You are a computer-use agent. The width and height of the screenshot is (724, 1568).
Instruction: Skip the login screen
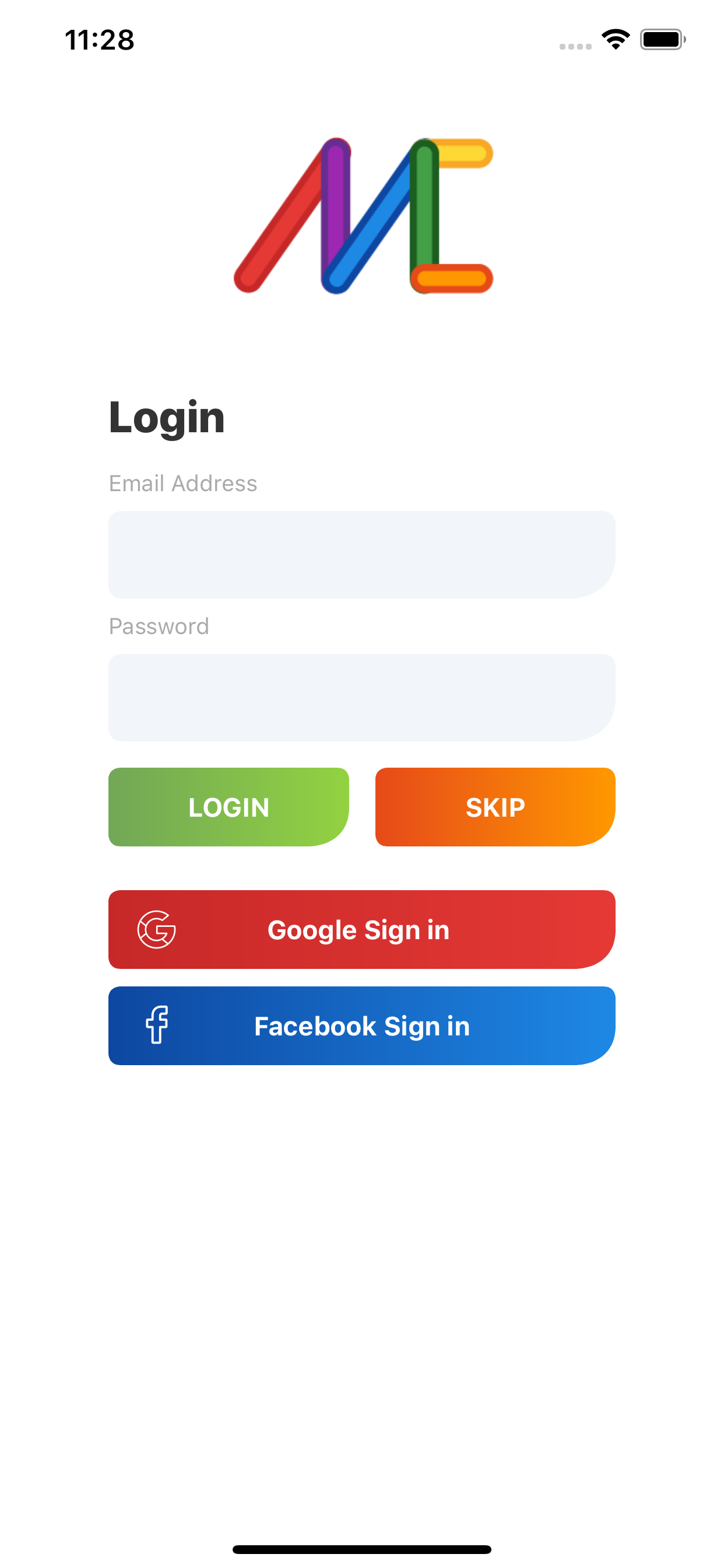[x=495, y=807]
